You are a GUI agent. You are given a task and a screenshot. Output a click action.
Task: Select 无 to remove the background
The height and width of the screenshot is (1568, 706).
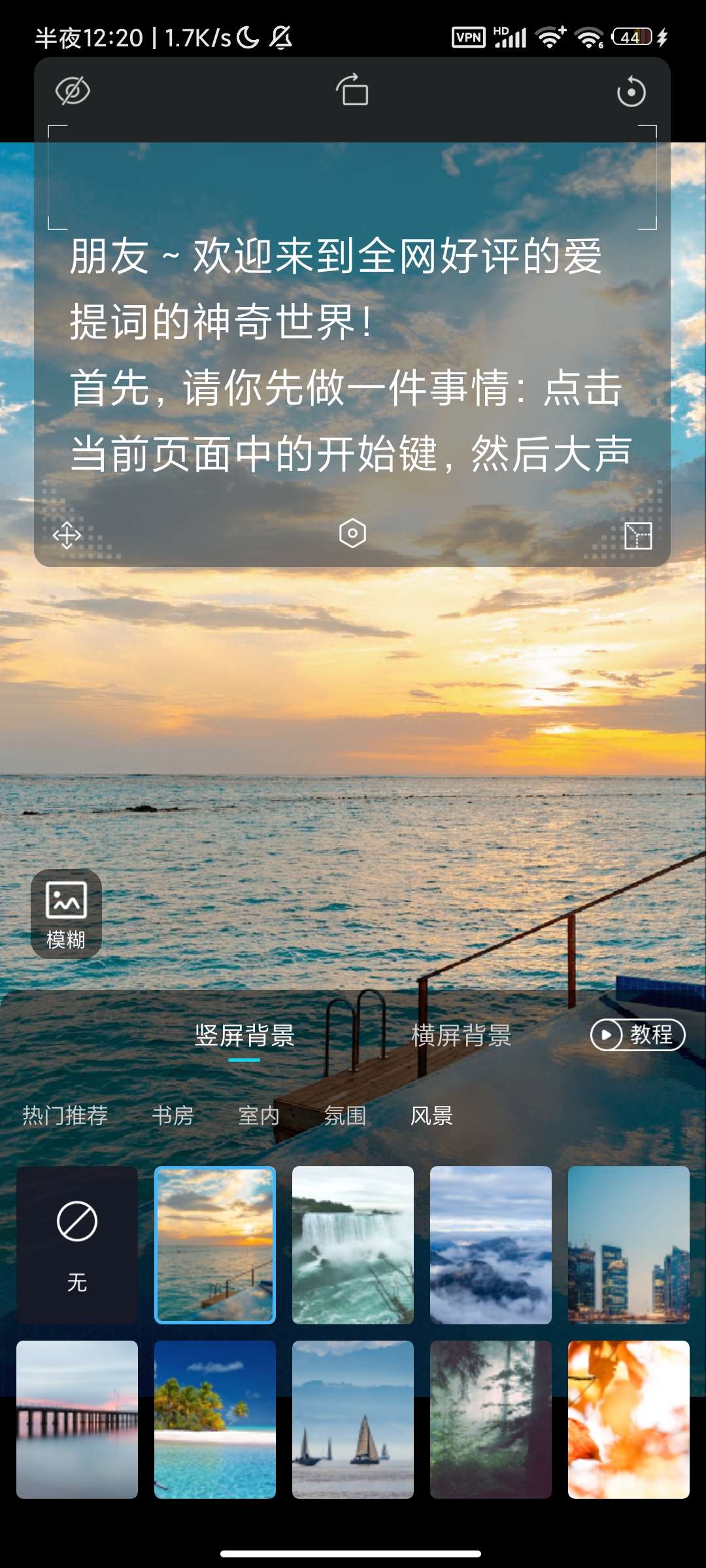click(77, 1245)
